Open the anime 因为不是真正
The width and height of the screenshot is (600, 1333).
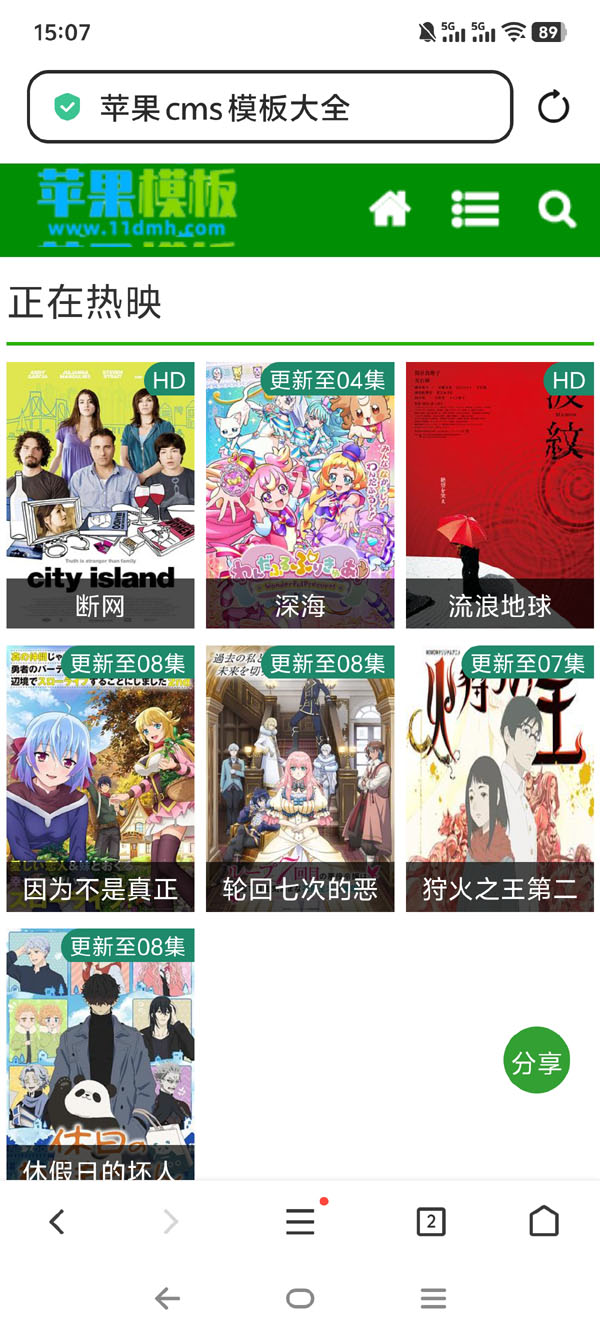[x=100, y=778]
